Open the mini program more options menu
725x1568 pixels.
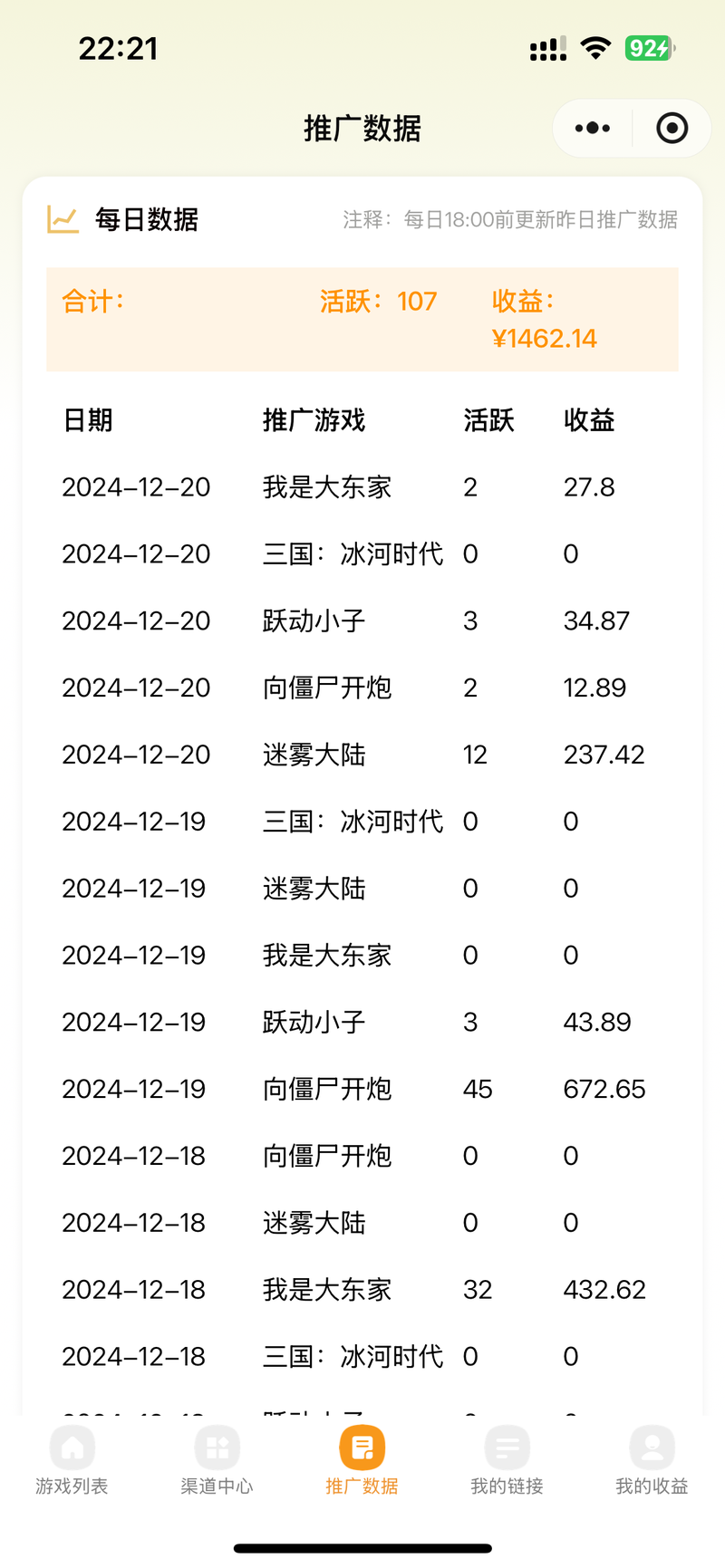coord(593,128)
